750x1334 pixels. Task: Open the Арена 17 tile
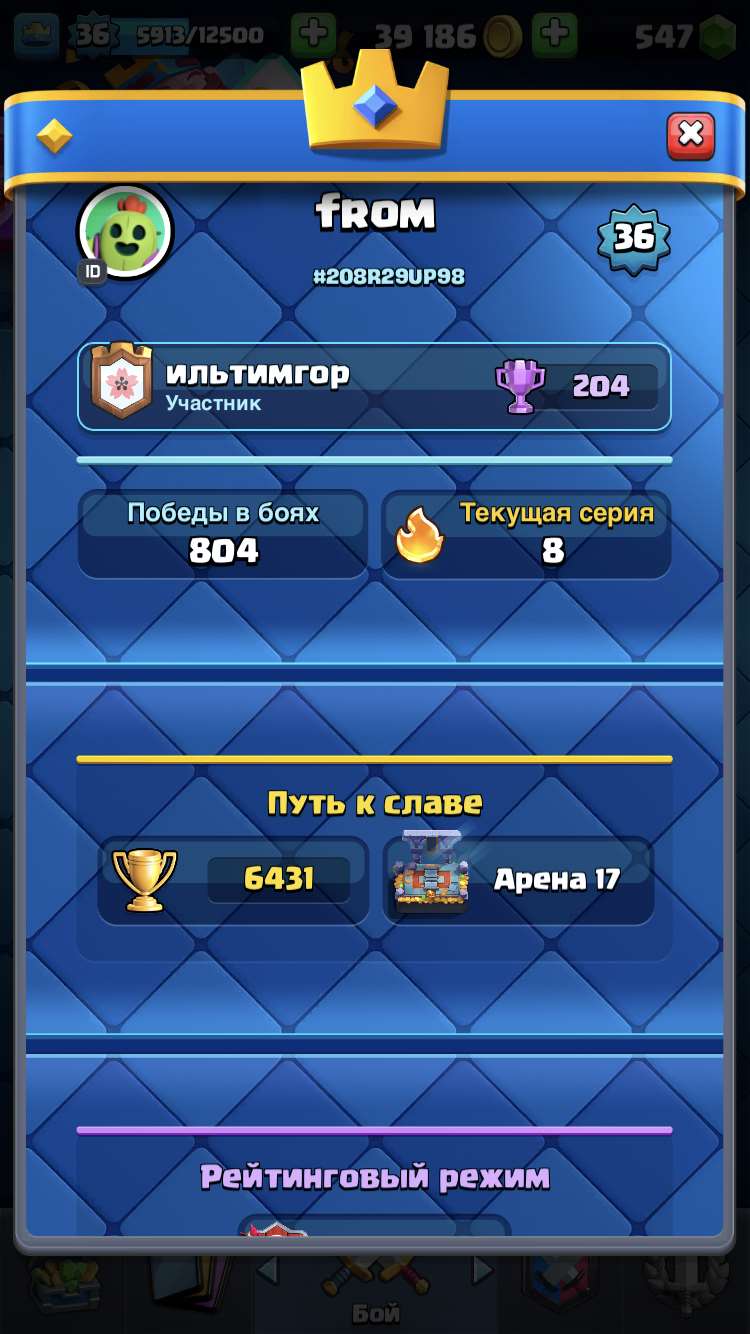click(x=518, y=880)
